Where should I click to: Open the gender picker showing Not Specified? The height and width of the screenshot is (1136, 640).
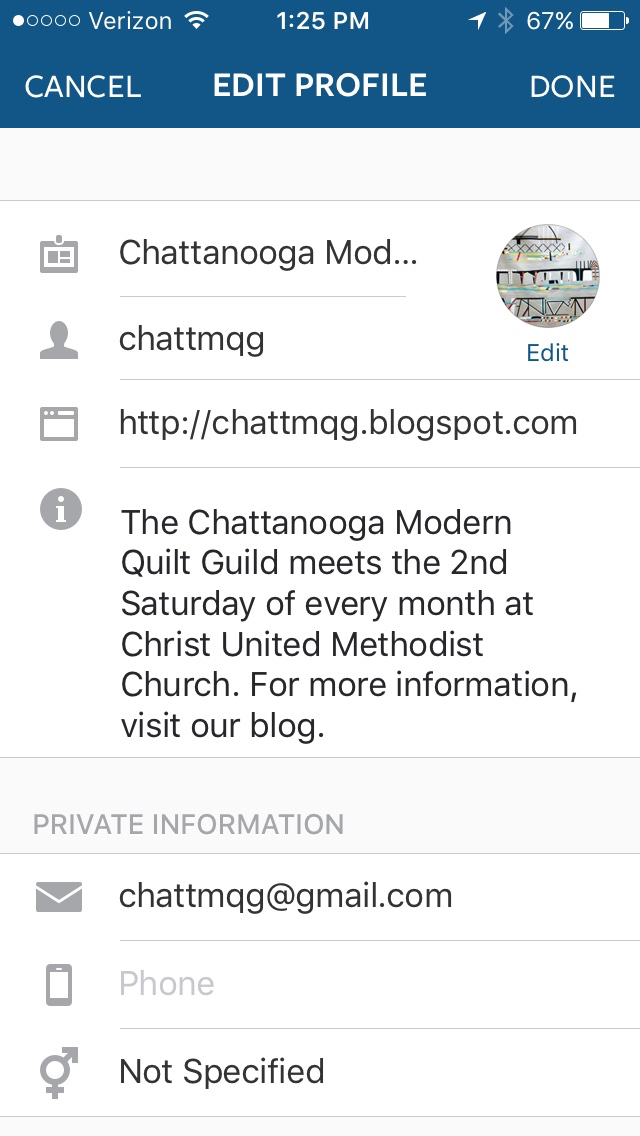coord(222,1072)
